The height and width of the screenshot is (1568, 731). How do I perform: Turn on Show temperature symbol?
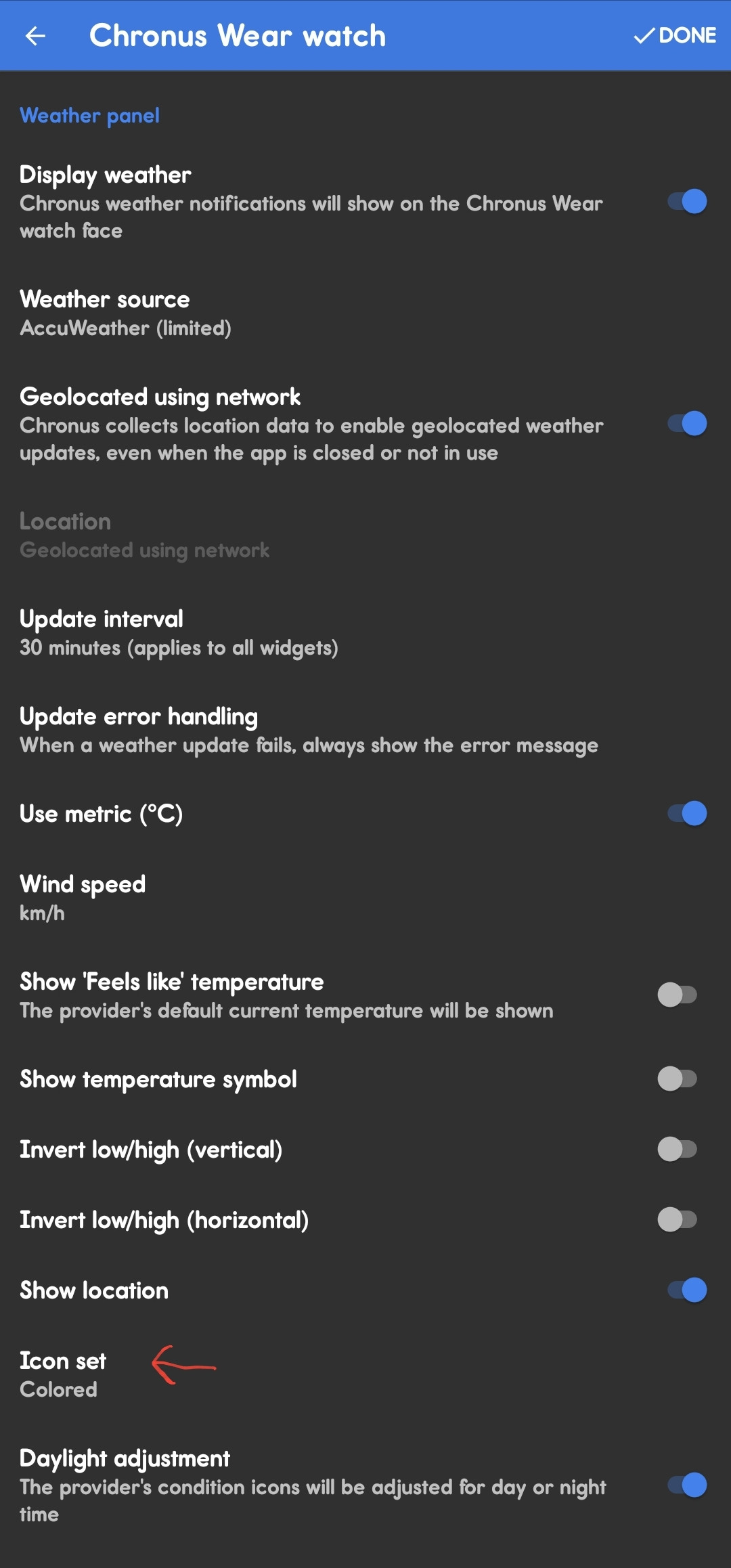pyautogui.click(x=677, y=1079)
